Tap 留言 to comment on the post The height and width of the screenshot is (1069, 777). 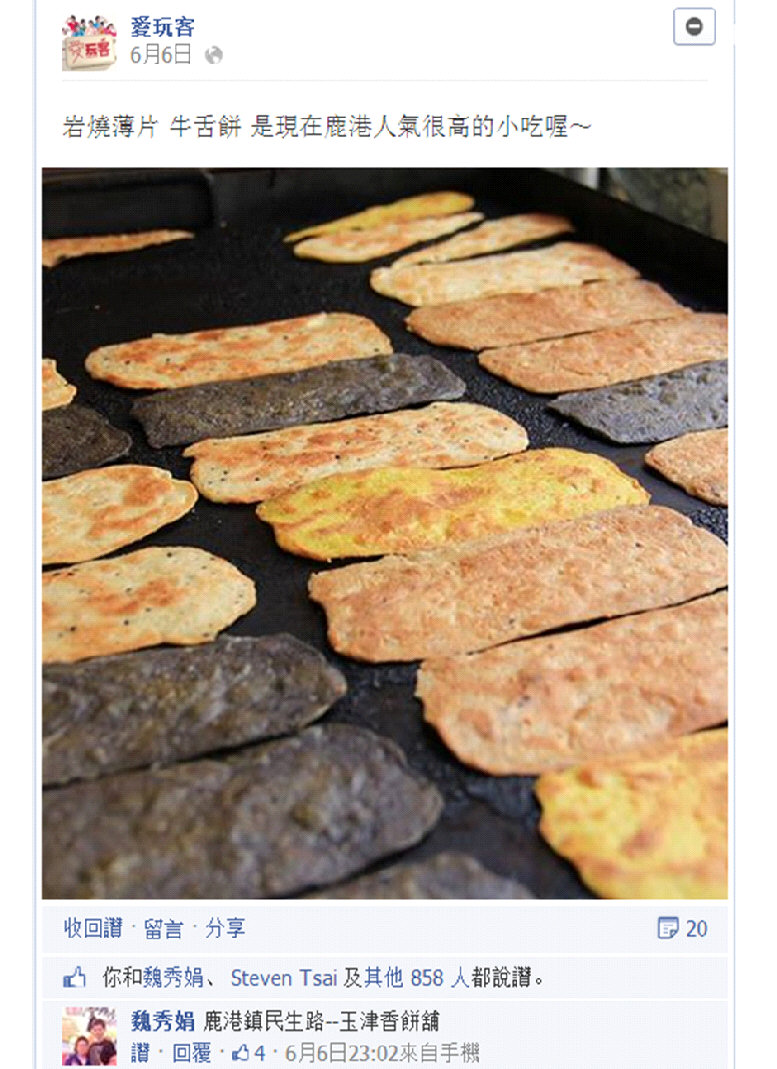(x=163, y=929)
